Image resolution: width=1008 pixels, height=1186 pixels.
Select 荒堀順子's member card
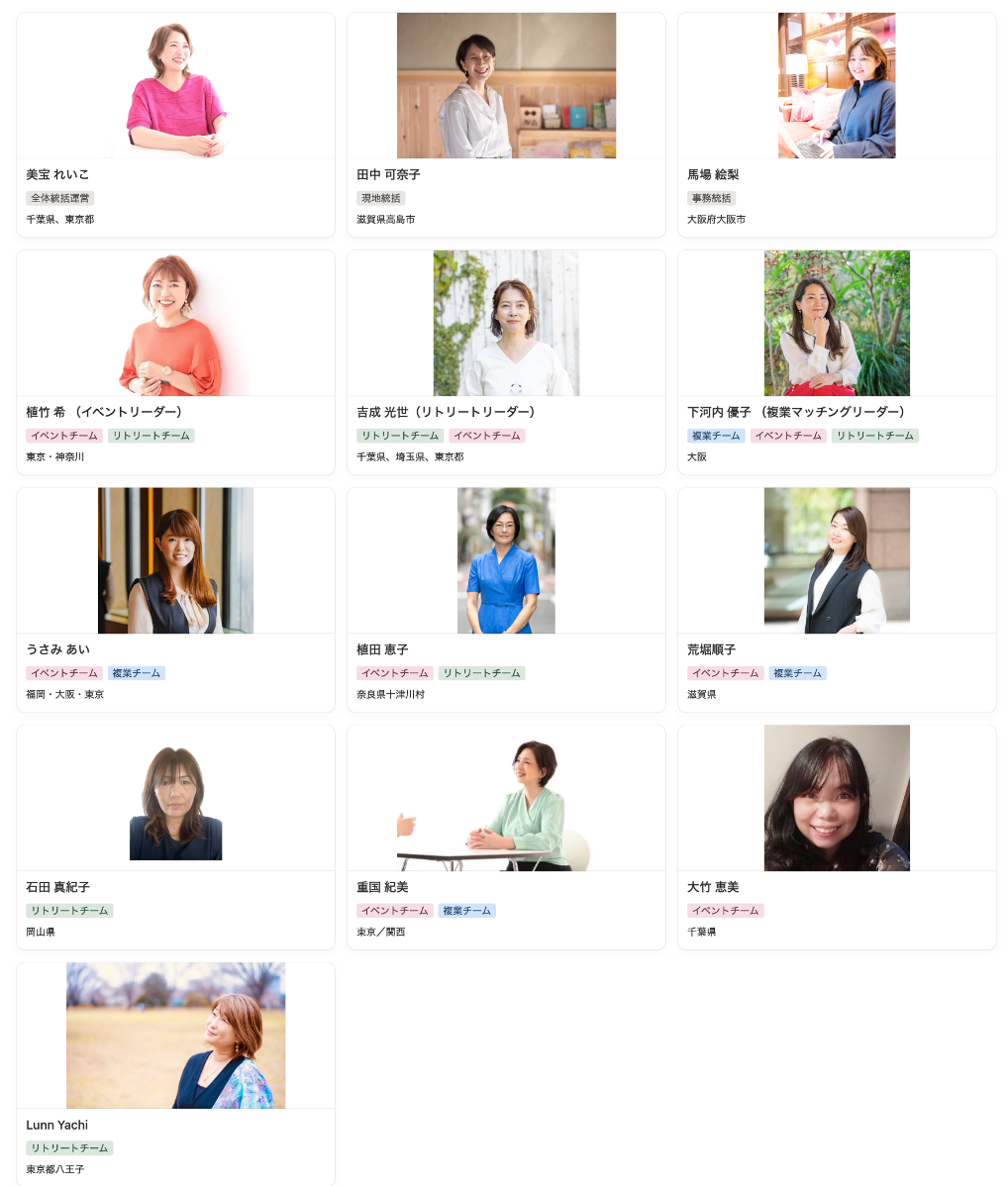click(x=837, y=600)
